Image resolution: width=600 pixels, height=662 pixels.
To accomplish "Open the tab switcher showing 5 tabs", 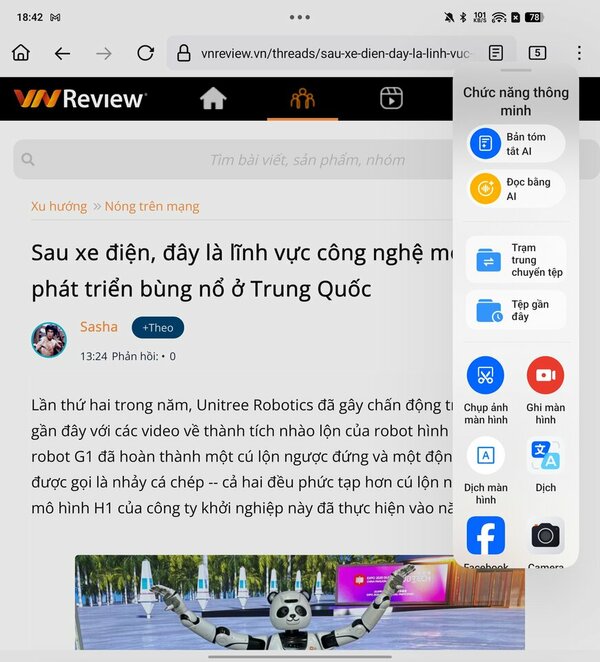I will click(538, 53).
